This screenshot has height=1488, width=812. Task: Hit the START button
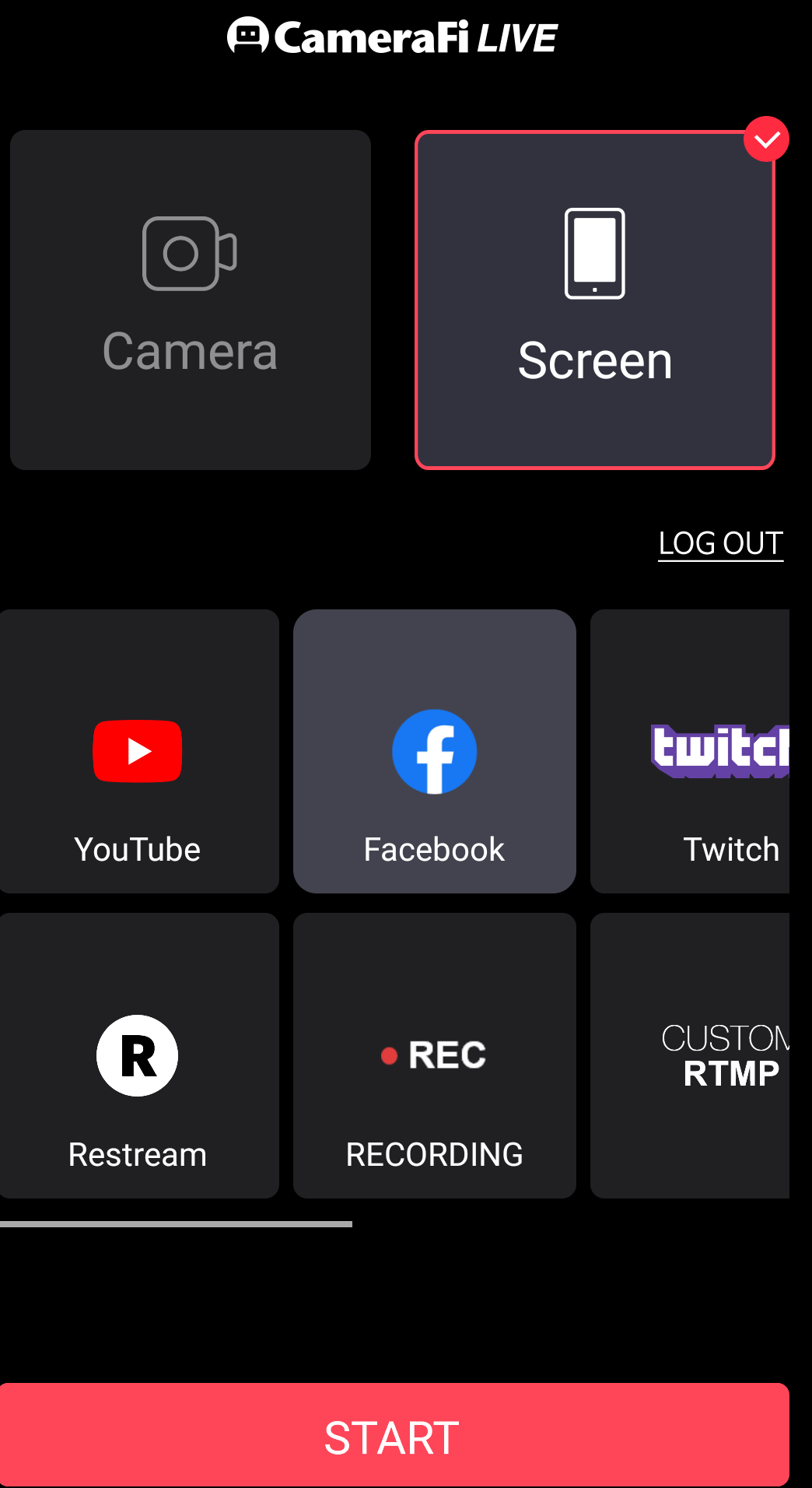[394, 1435]
